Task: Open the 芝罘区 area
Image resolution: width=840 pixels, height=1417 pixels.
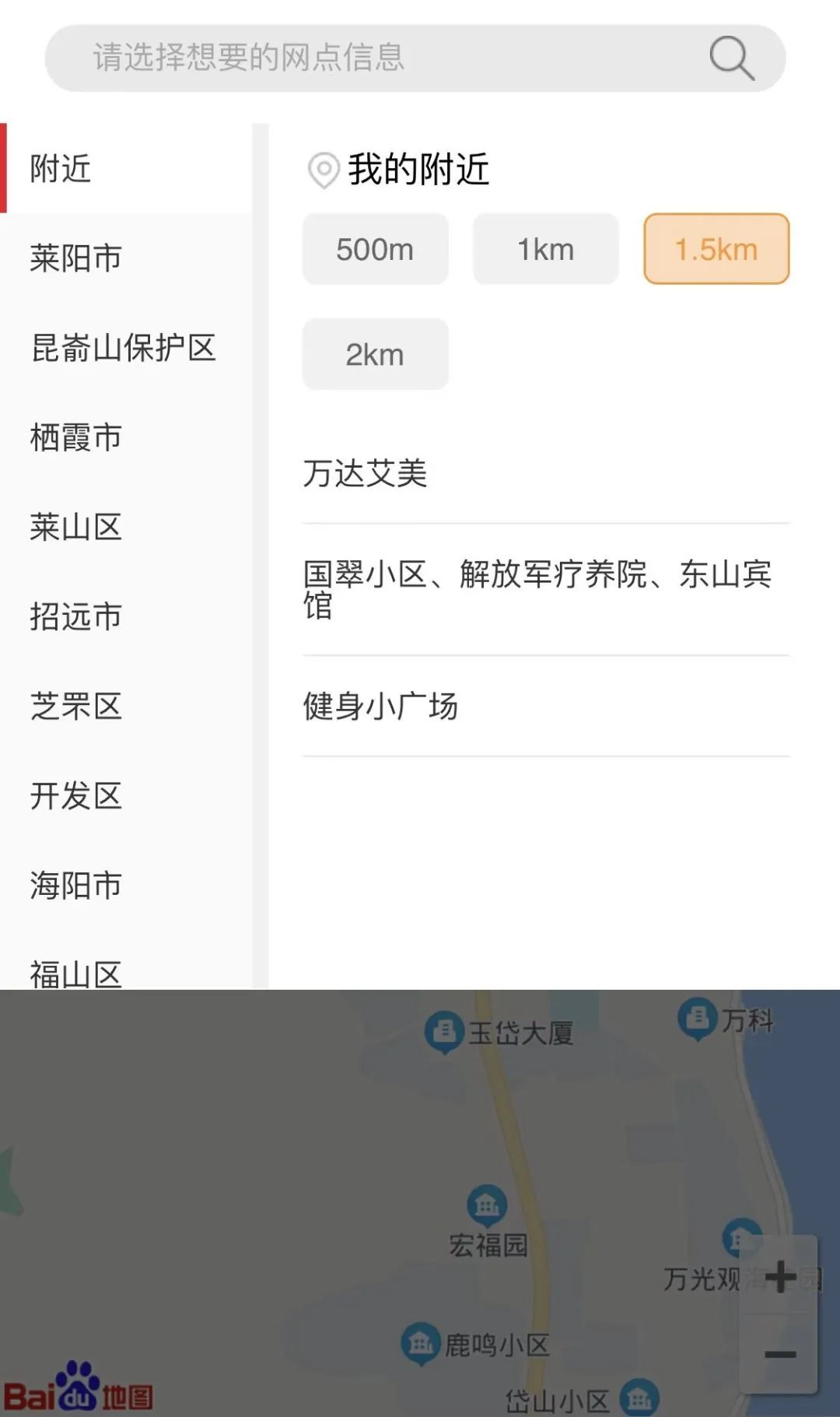Action: [x=76, y=706]
